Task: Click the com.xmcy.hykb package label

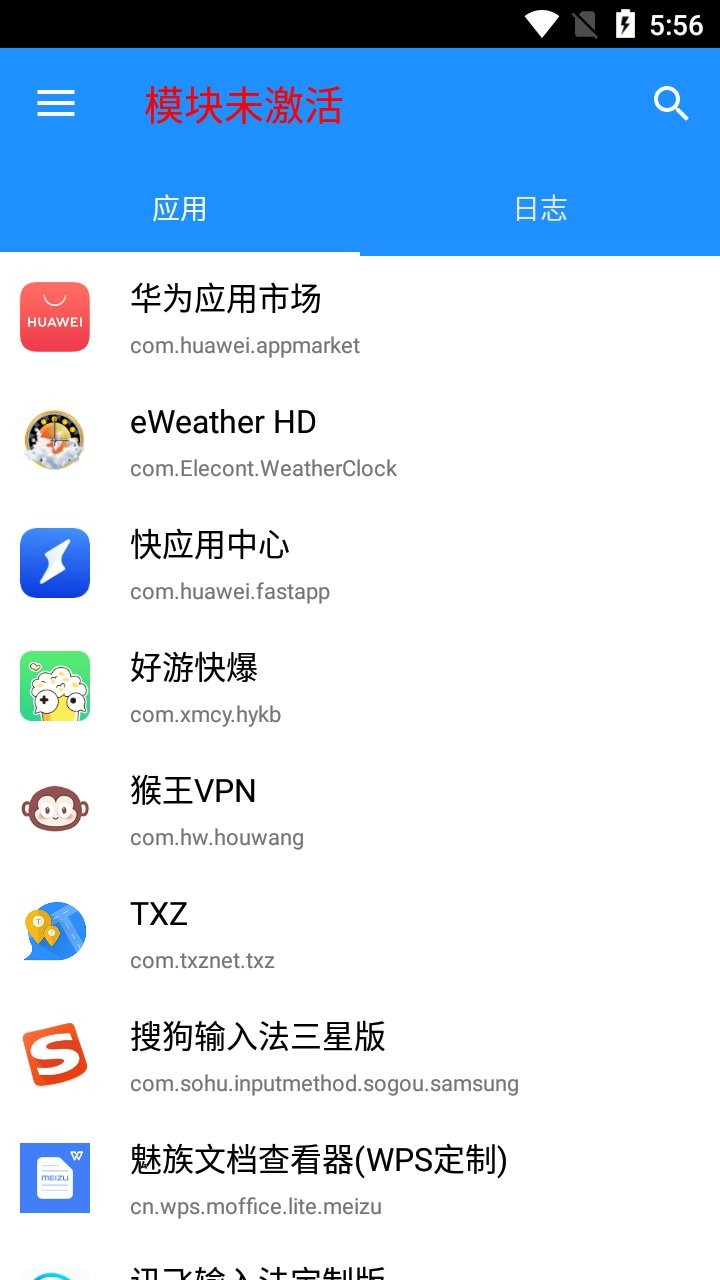Action: pos(205,714)
